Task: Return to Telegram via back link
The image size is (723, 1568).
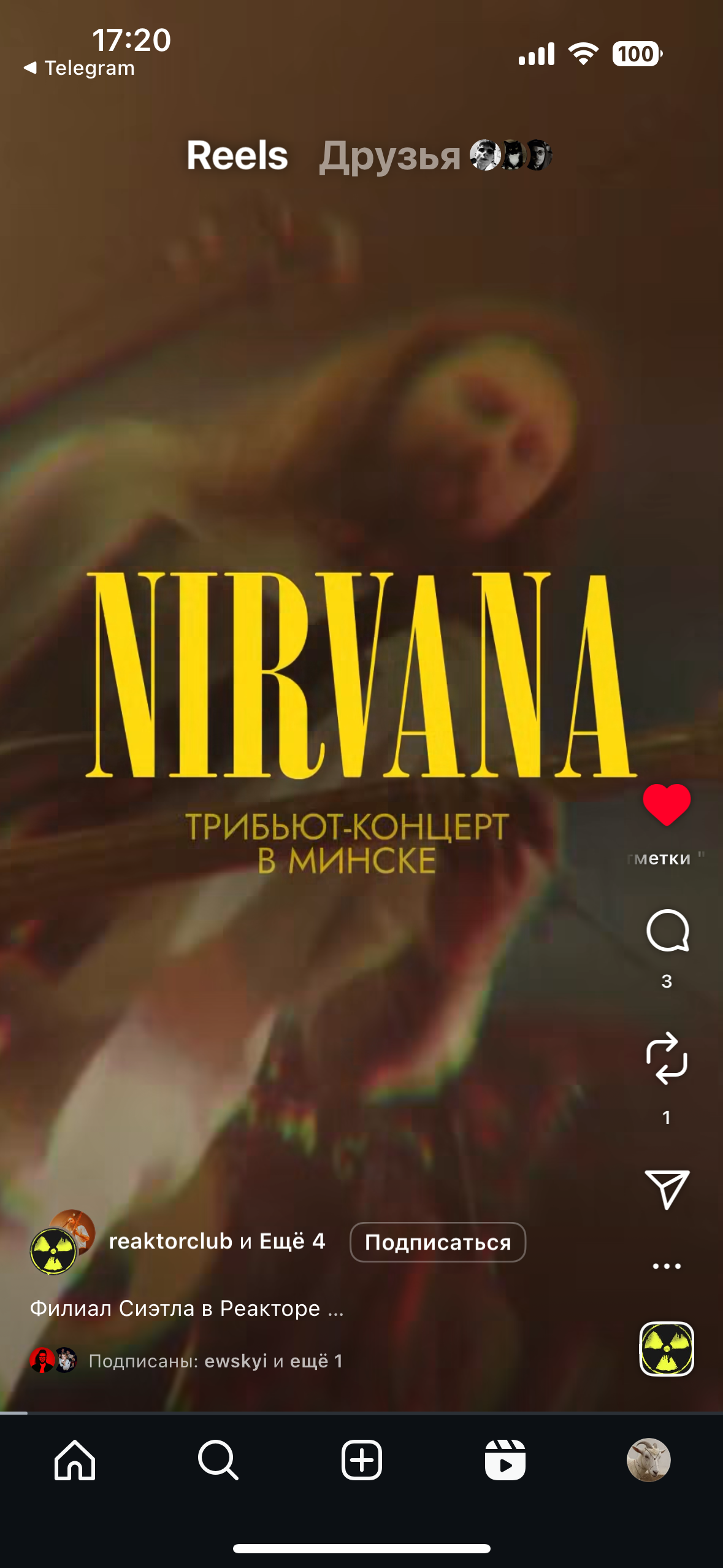Action: pos(80,68)
